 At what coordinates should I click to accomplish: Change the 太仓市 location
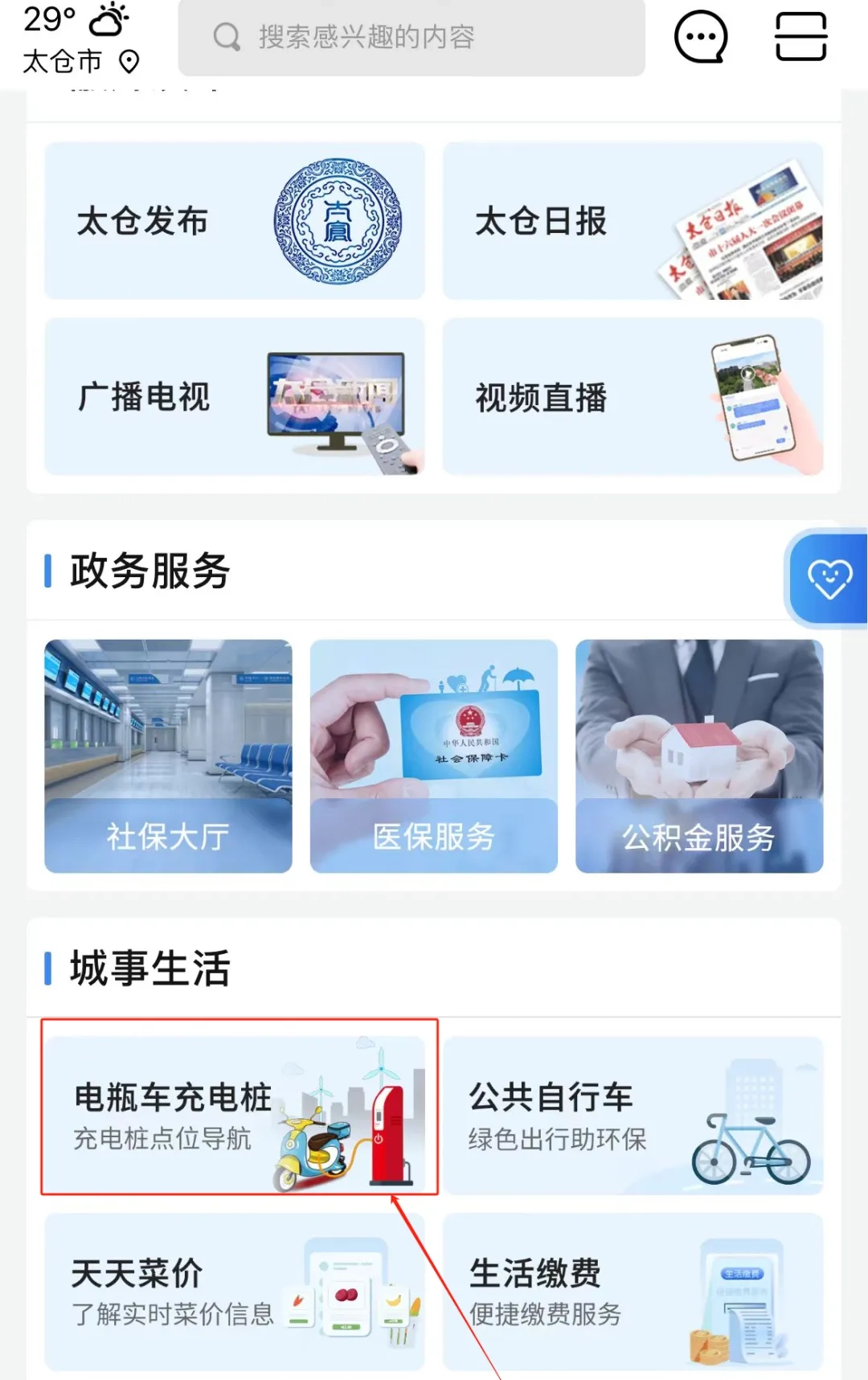coord(81,61)
